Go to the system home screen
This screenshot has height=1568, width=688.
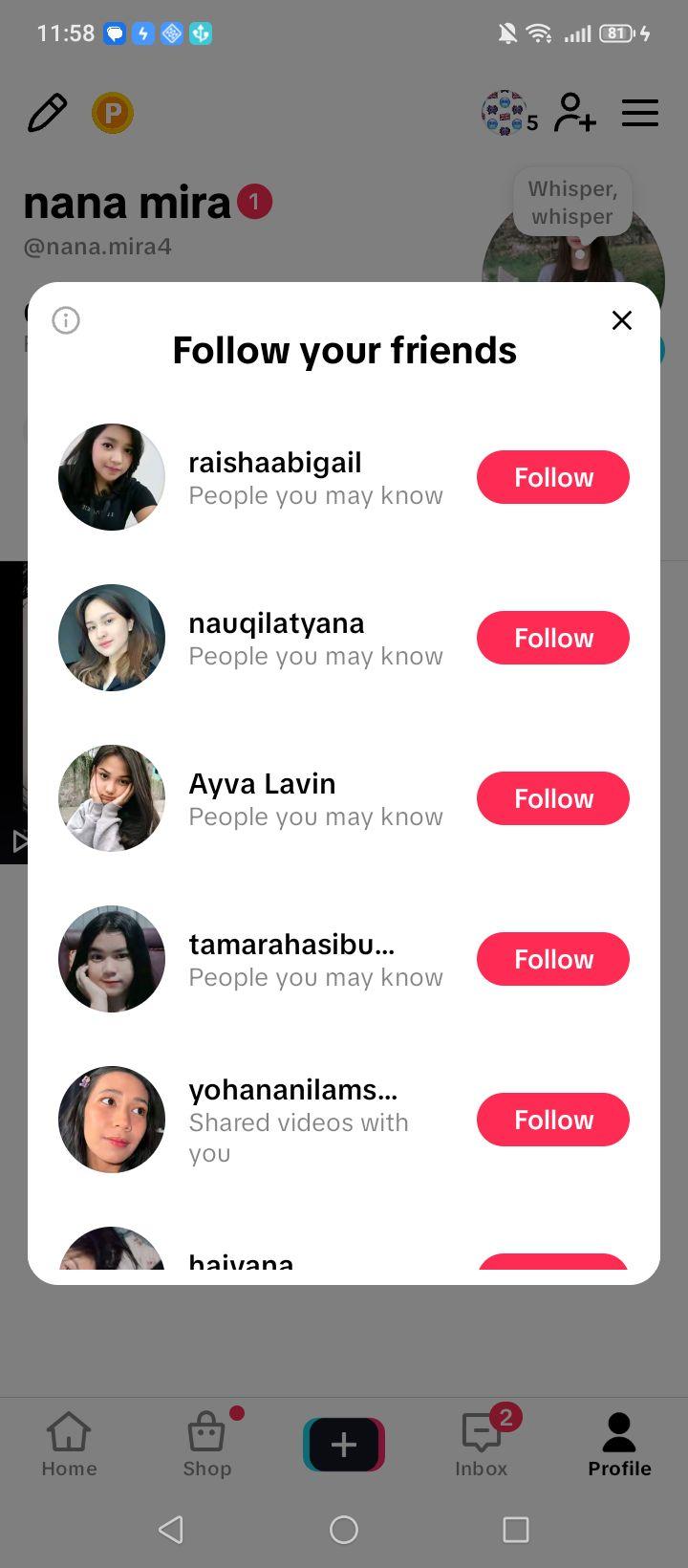pyautogui.click(x=344, y=1530)
